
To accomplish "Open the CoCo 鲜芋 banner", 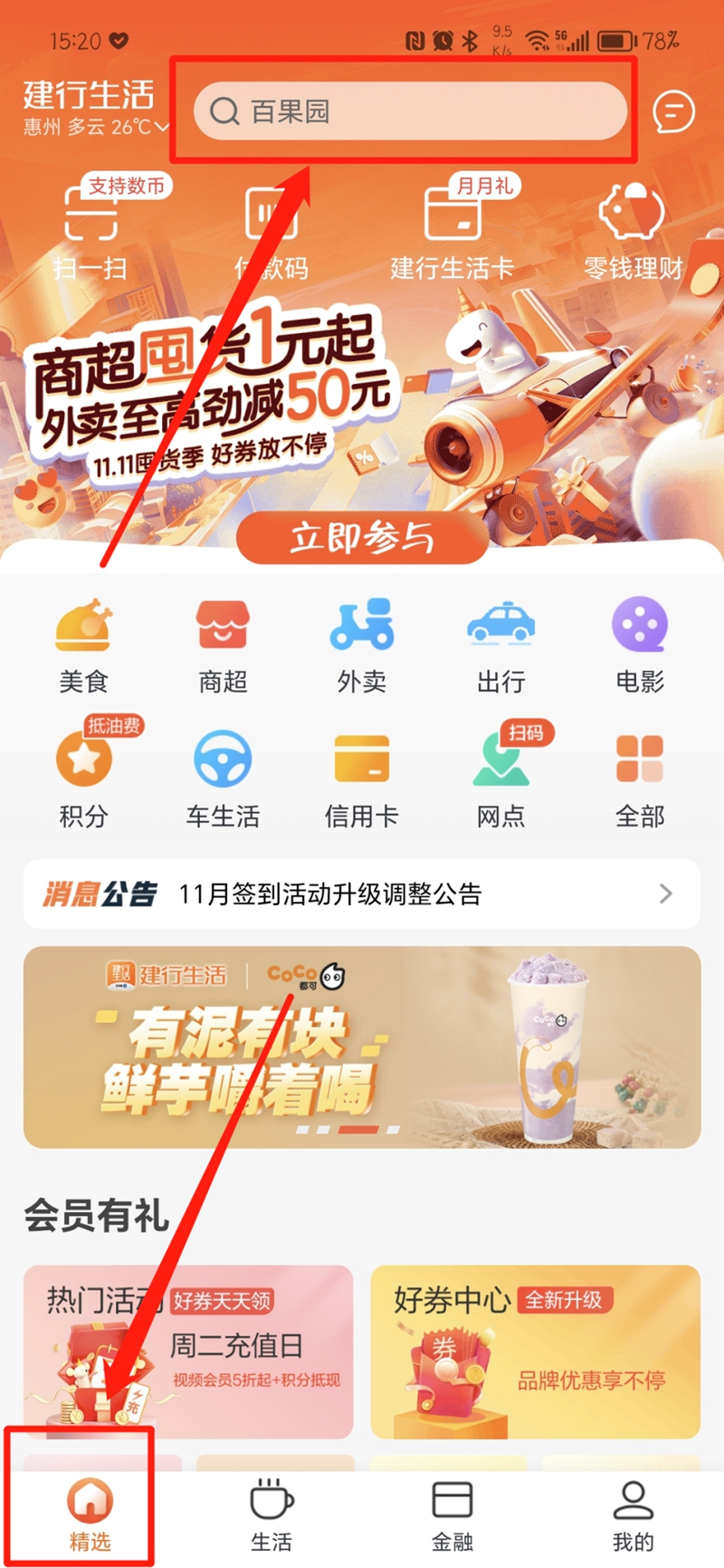I will tap(362, 1047).
